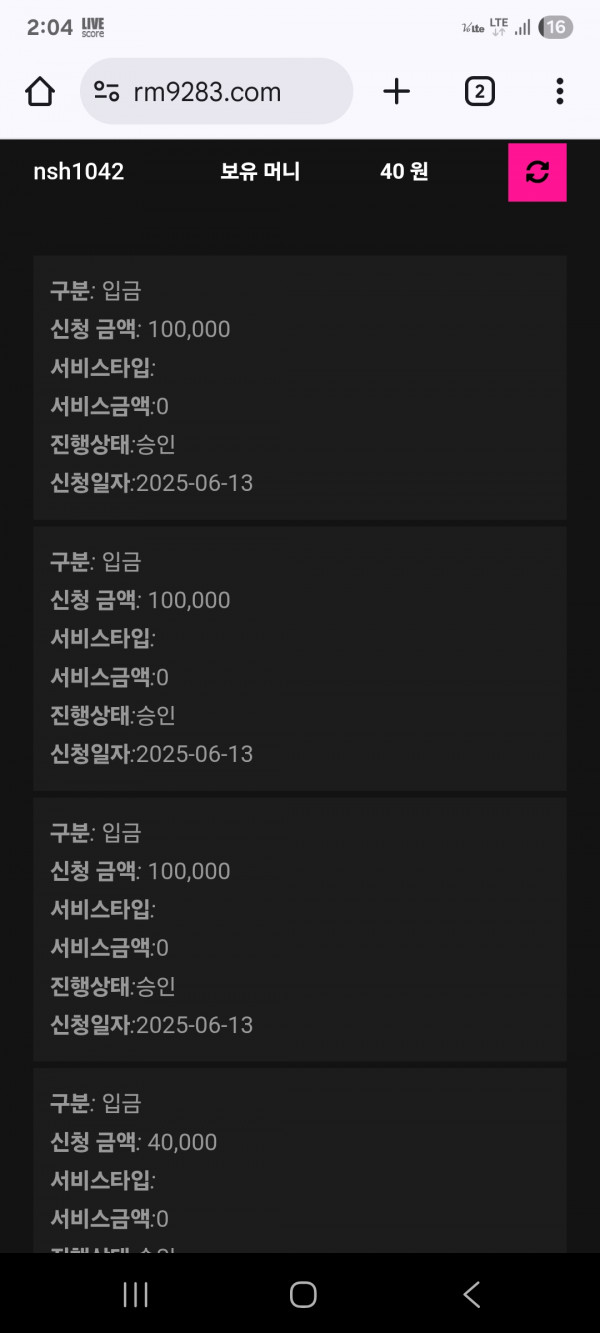The height and width of the screenshot is (1333, 600).
Task: Tap the pink refresh balance button
Action: (537, 172)
